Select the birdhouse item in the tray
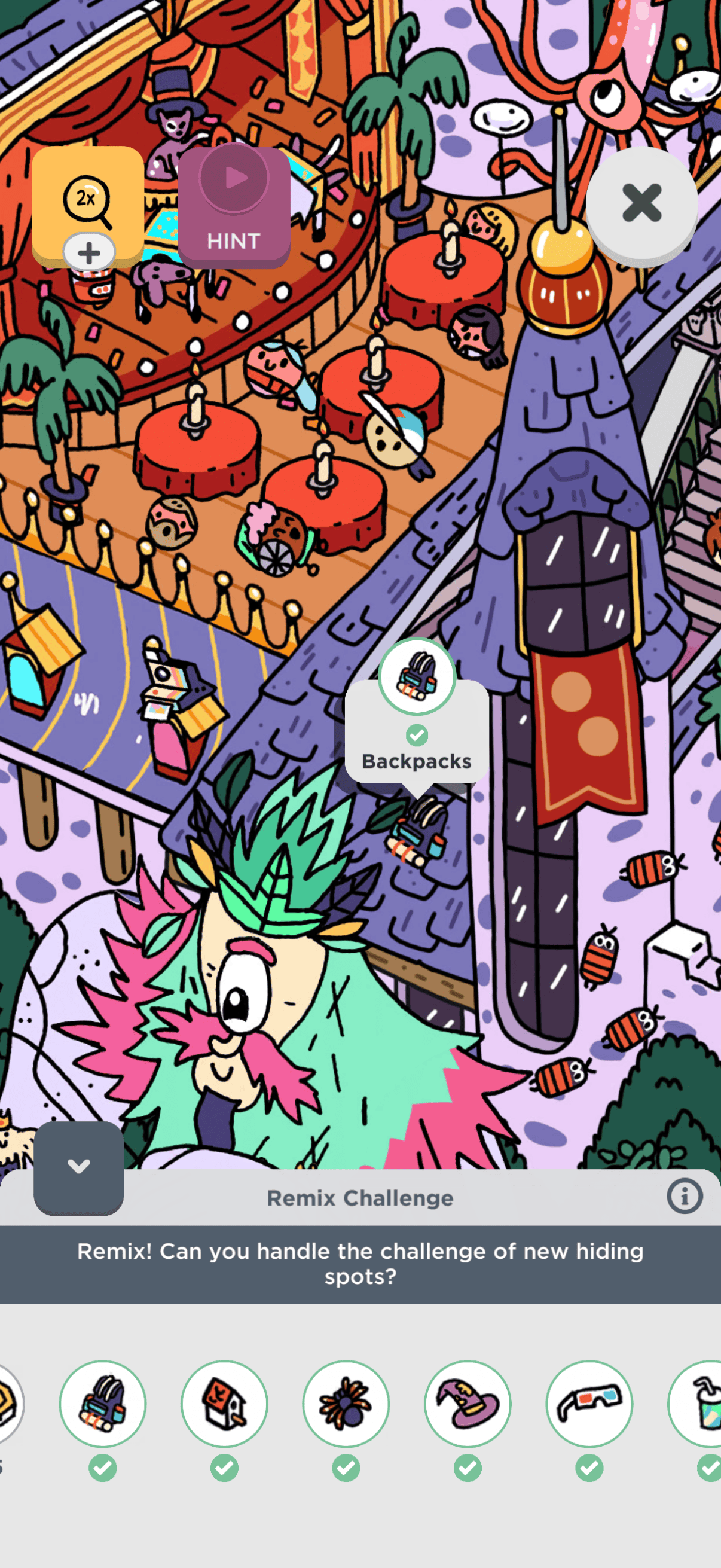This screenshot has height=1568, width=721. click(x=224, y=1404)
